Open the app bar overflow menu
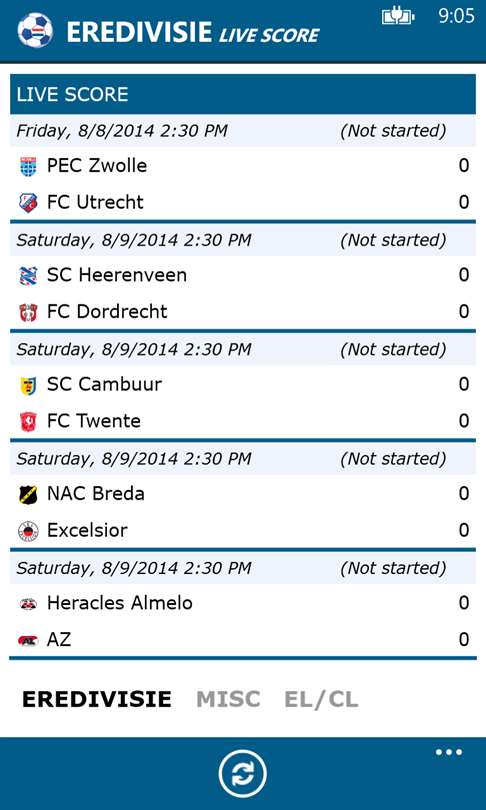Viewport: 486px width, 810px height. click(448, 753)
